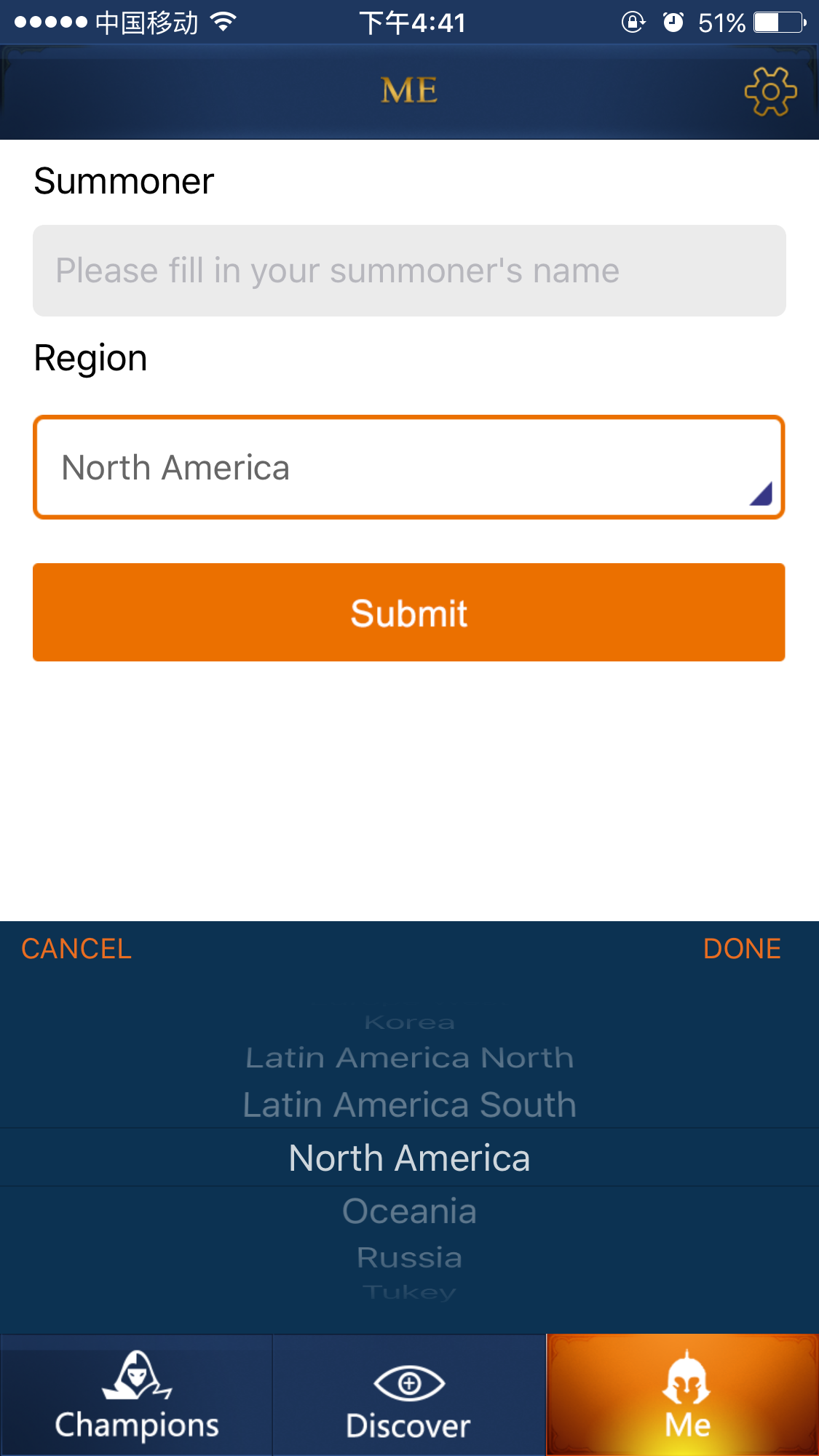The height and width of the screenshot is (1456, 819).
Task: Tap the summoner's name text field
Action: (x=409, y=271)
